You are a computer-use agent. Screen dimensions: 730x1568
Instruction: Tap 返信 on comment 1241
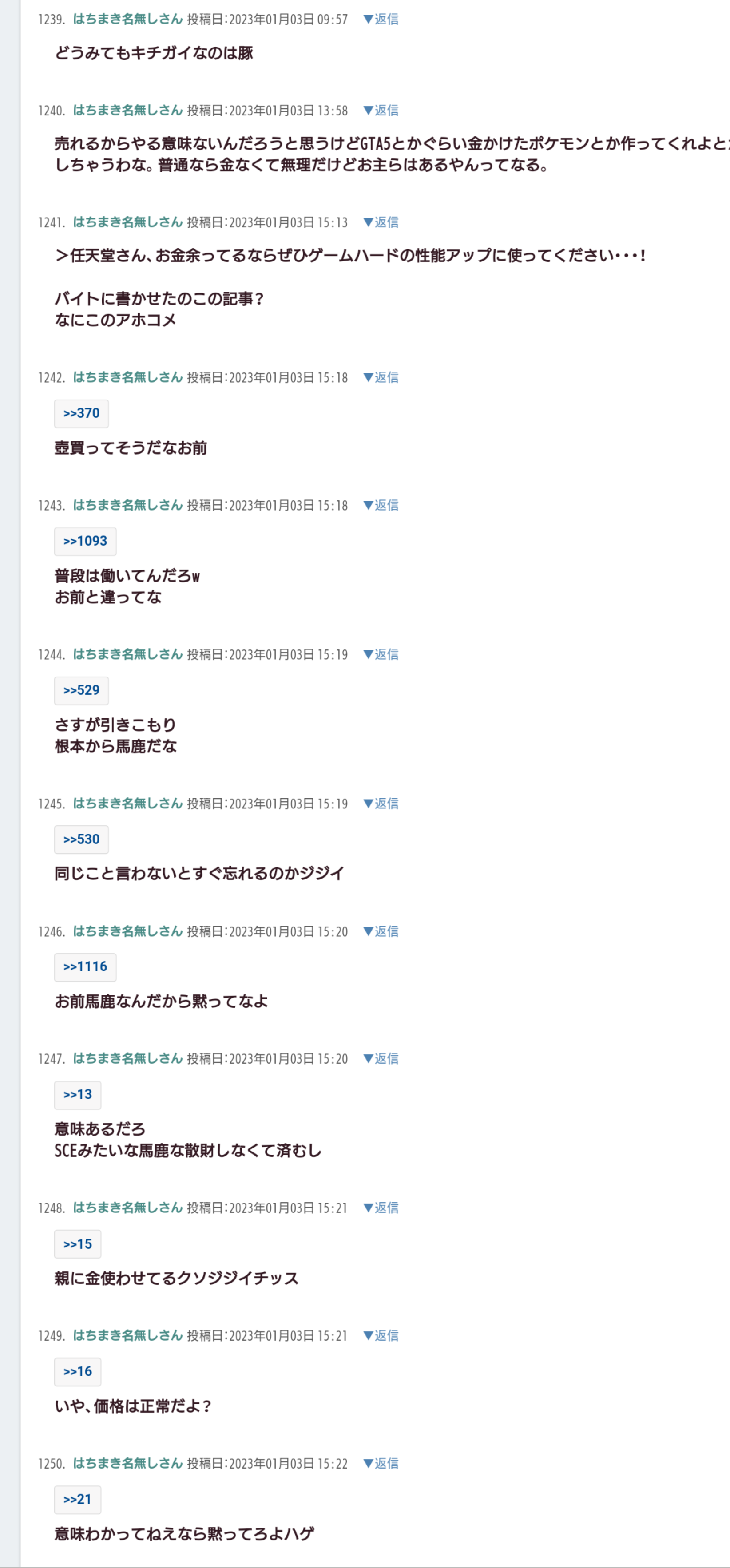(381, 222)
